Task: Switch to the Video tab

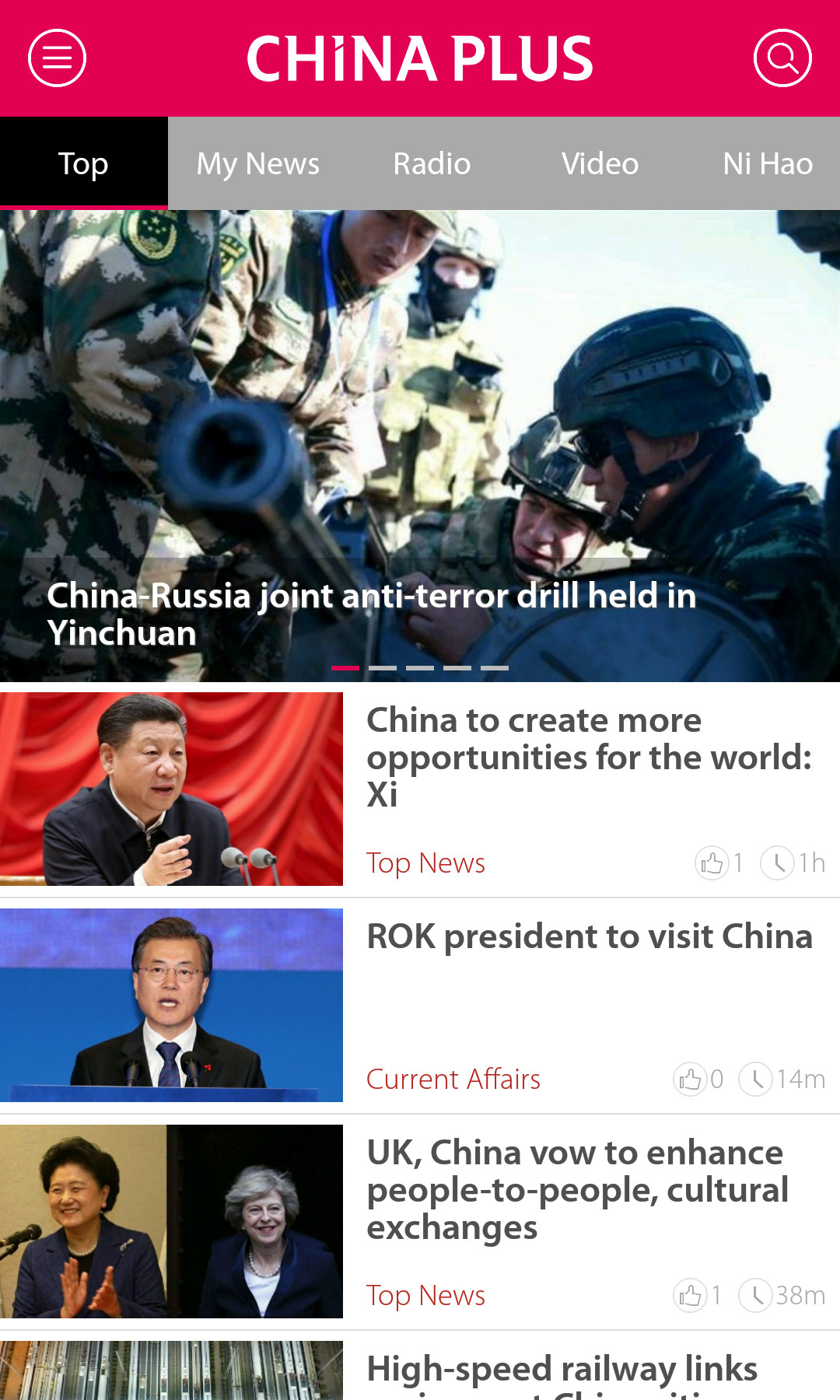Action: [600, 163]
